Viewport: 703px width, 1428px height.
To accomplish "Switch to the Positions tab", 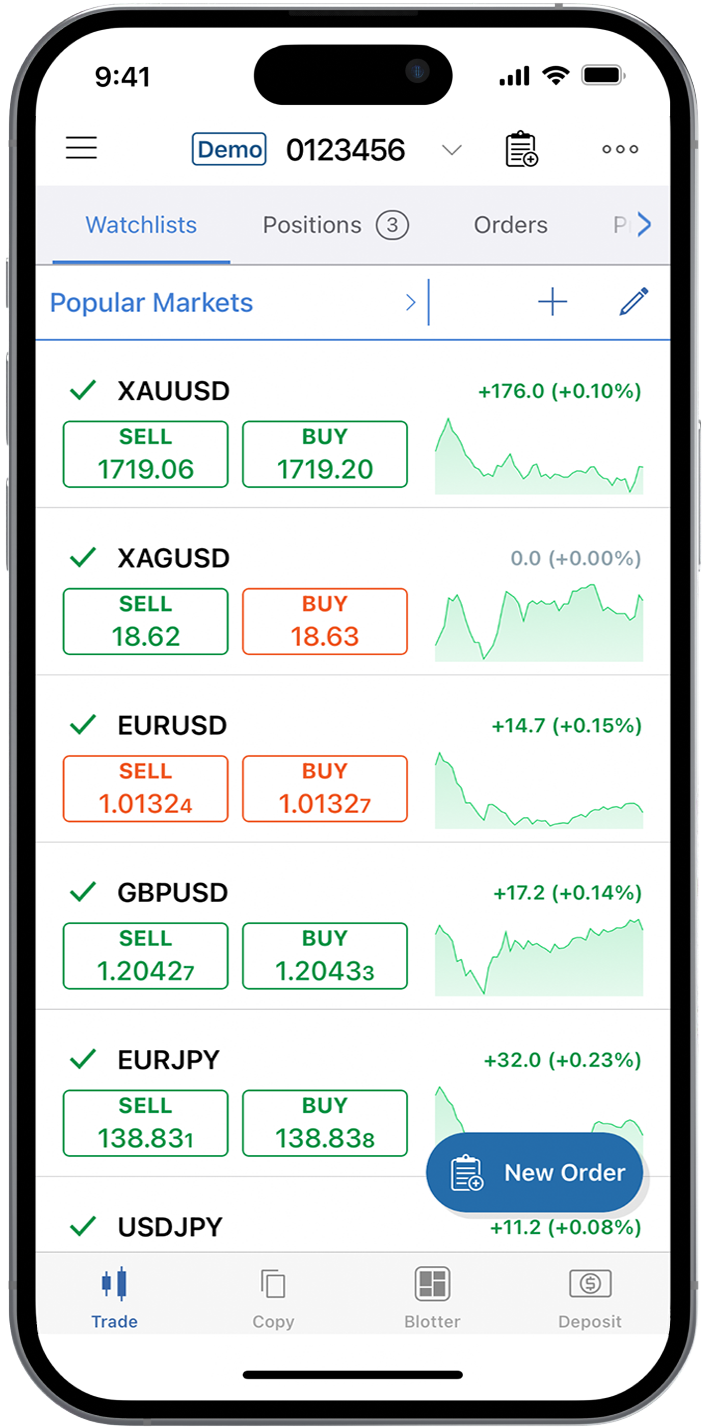I will click(x=335, y=225).
